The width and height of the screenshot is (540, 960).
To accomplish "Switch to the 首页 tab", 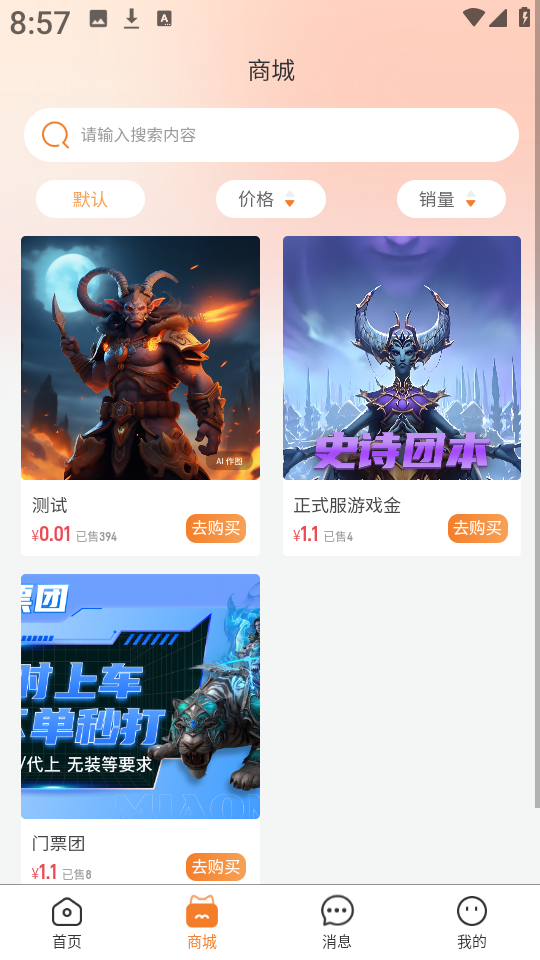I will click(x=67, y=923).
